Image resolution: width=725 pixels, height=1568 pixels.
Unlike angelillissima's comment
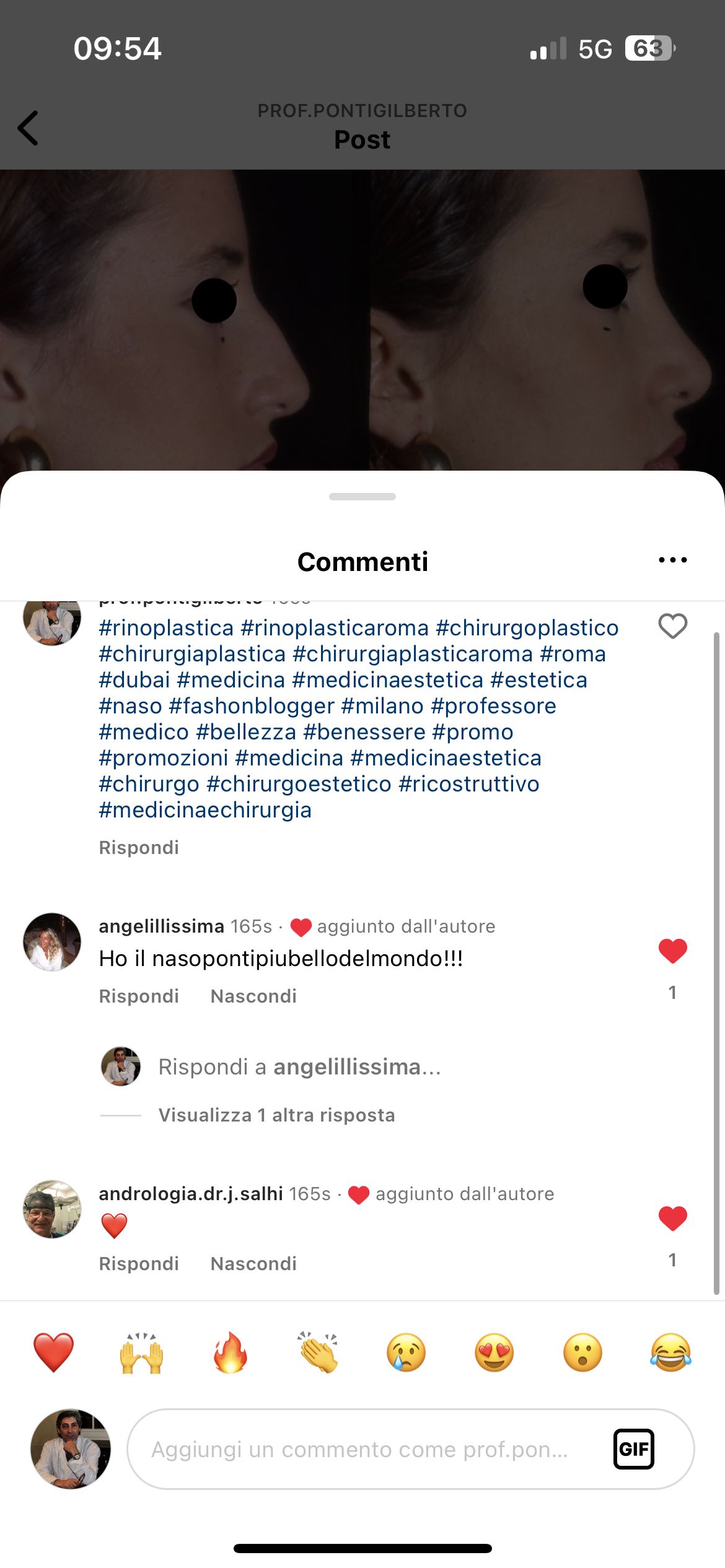point(672,951)
